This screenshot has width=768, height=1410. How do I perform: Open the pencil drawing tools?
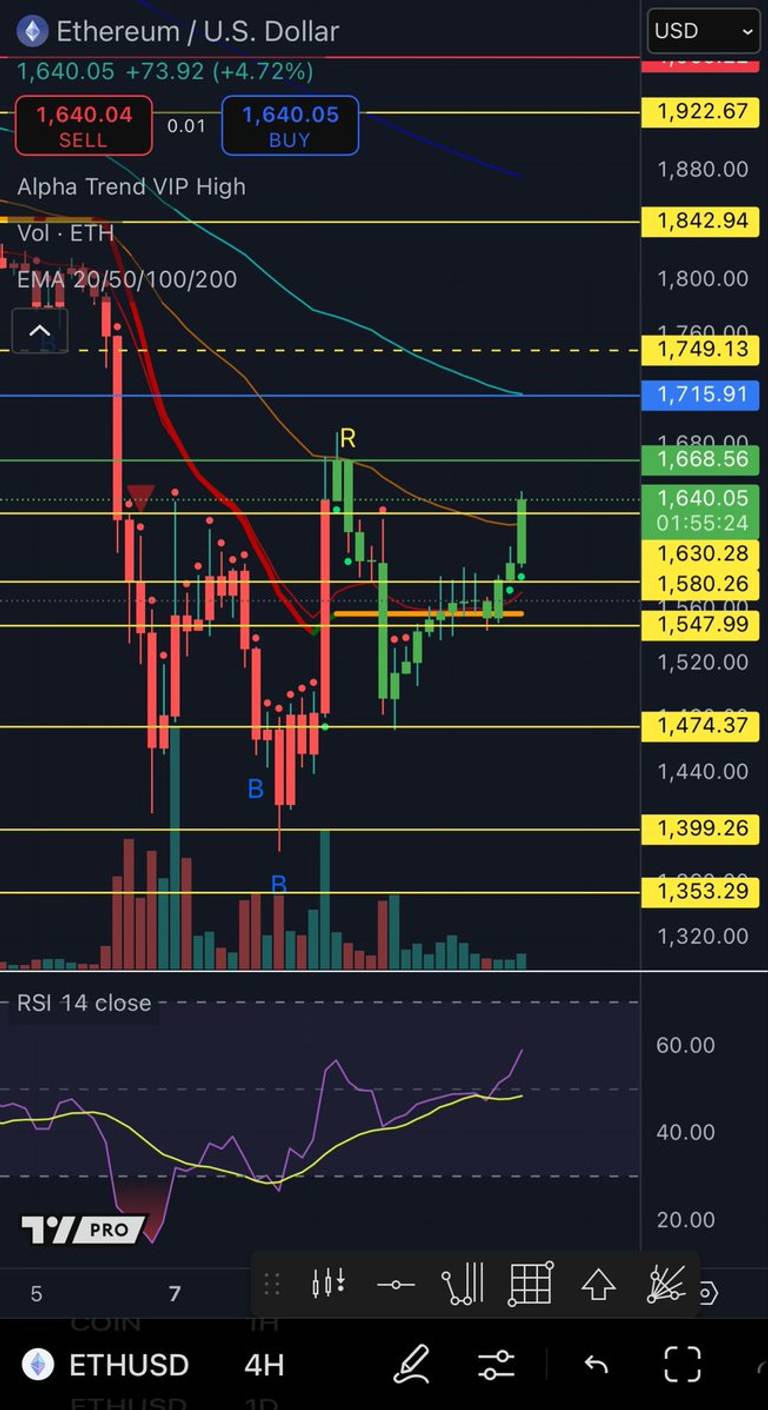pyautogui.click(x=411, y=1365)
